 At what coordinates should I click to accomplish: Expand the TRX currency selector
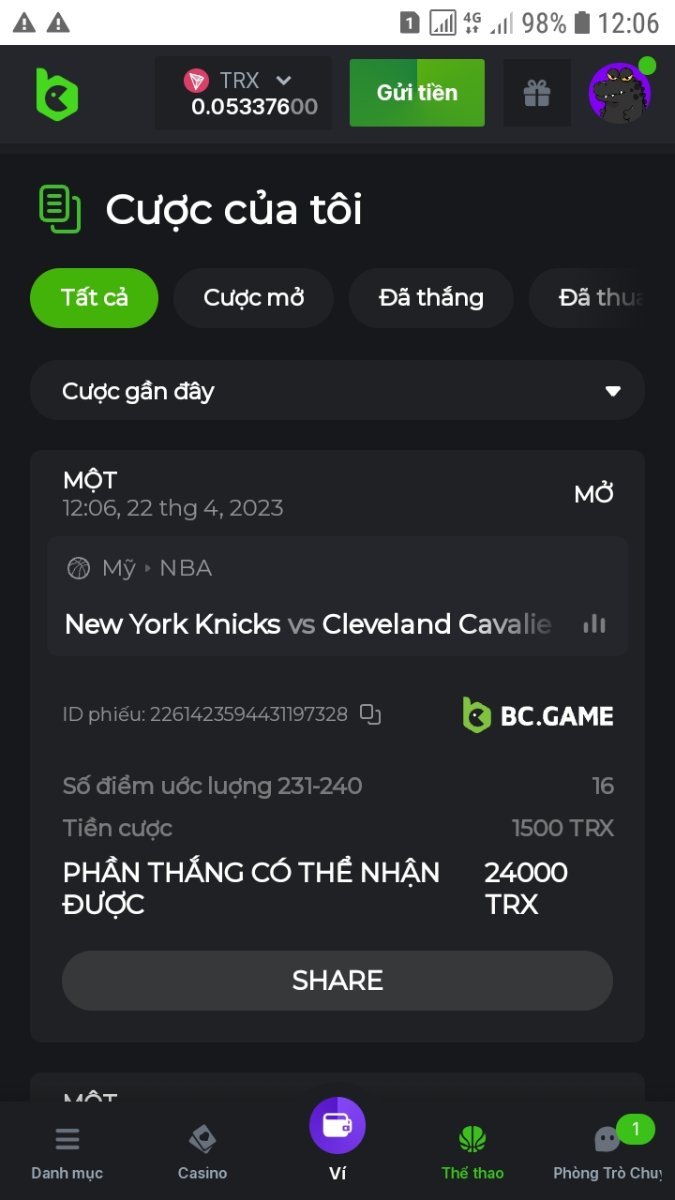[x=283, y=80]
